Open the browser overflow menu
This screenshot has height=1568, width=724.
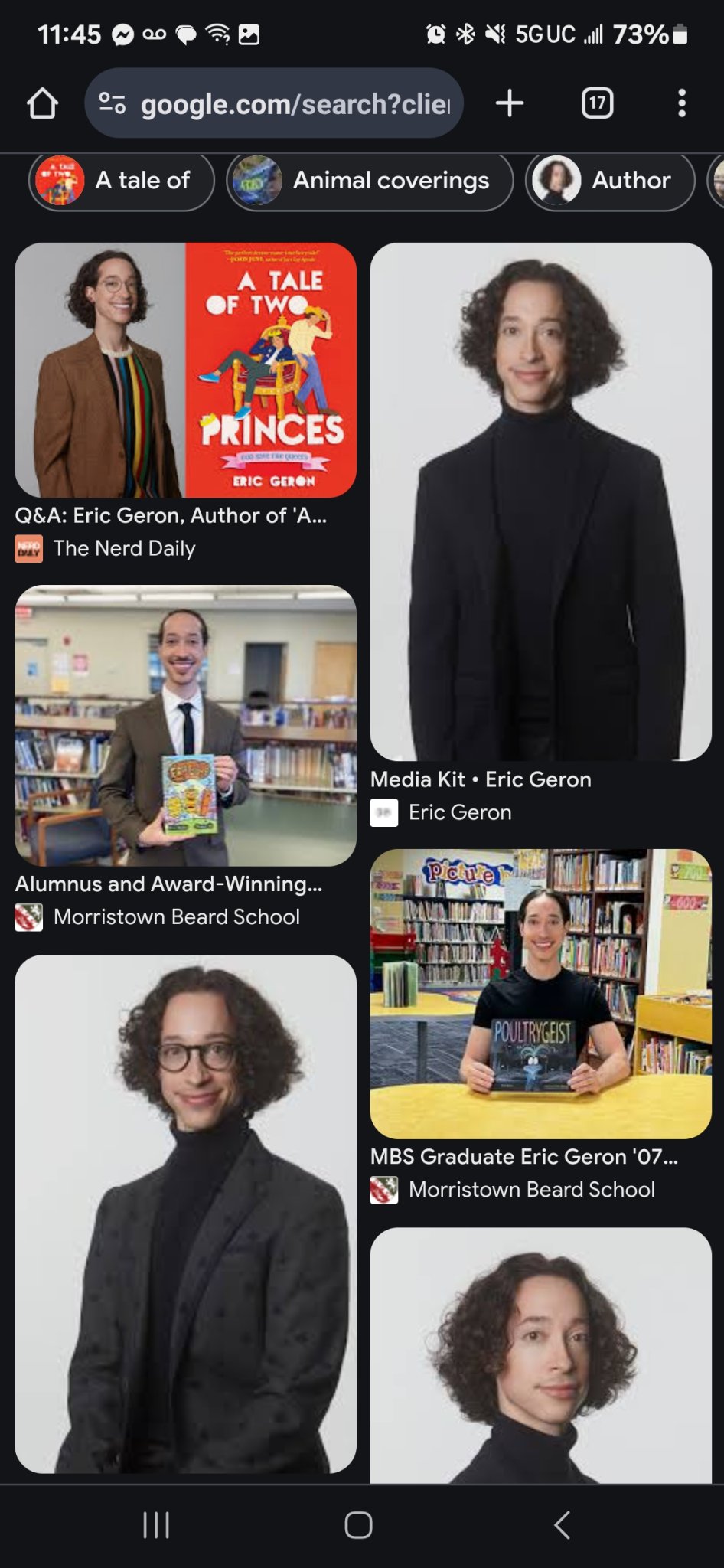tap(681, 103)
